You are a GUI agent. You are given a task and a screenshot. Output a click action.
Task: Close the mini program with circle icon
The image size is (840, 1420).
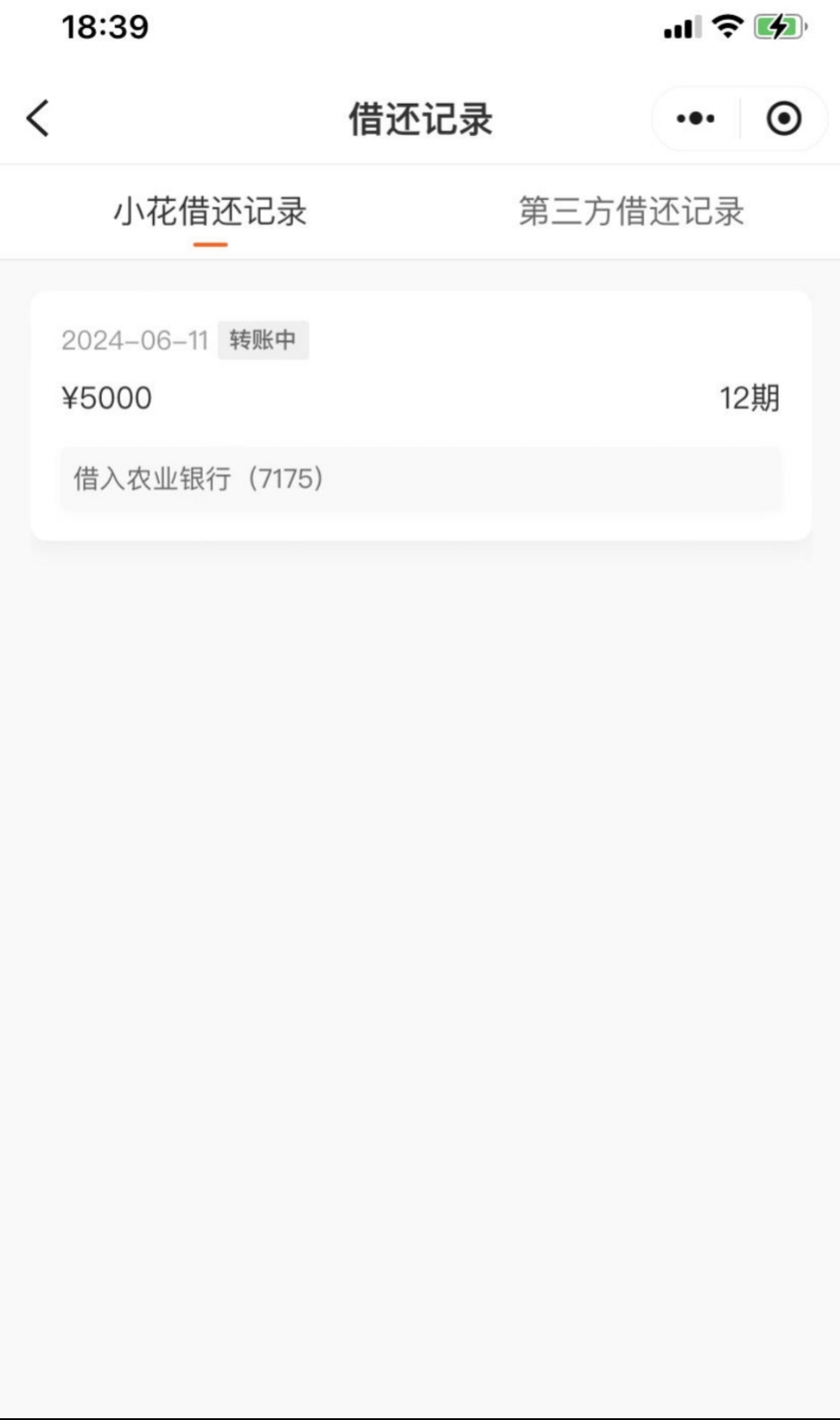point(784,119)
